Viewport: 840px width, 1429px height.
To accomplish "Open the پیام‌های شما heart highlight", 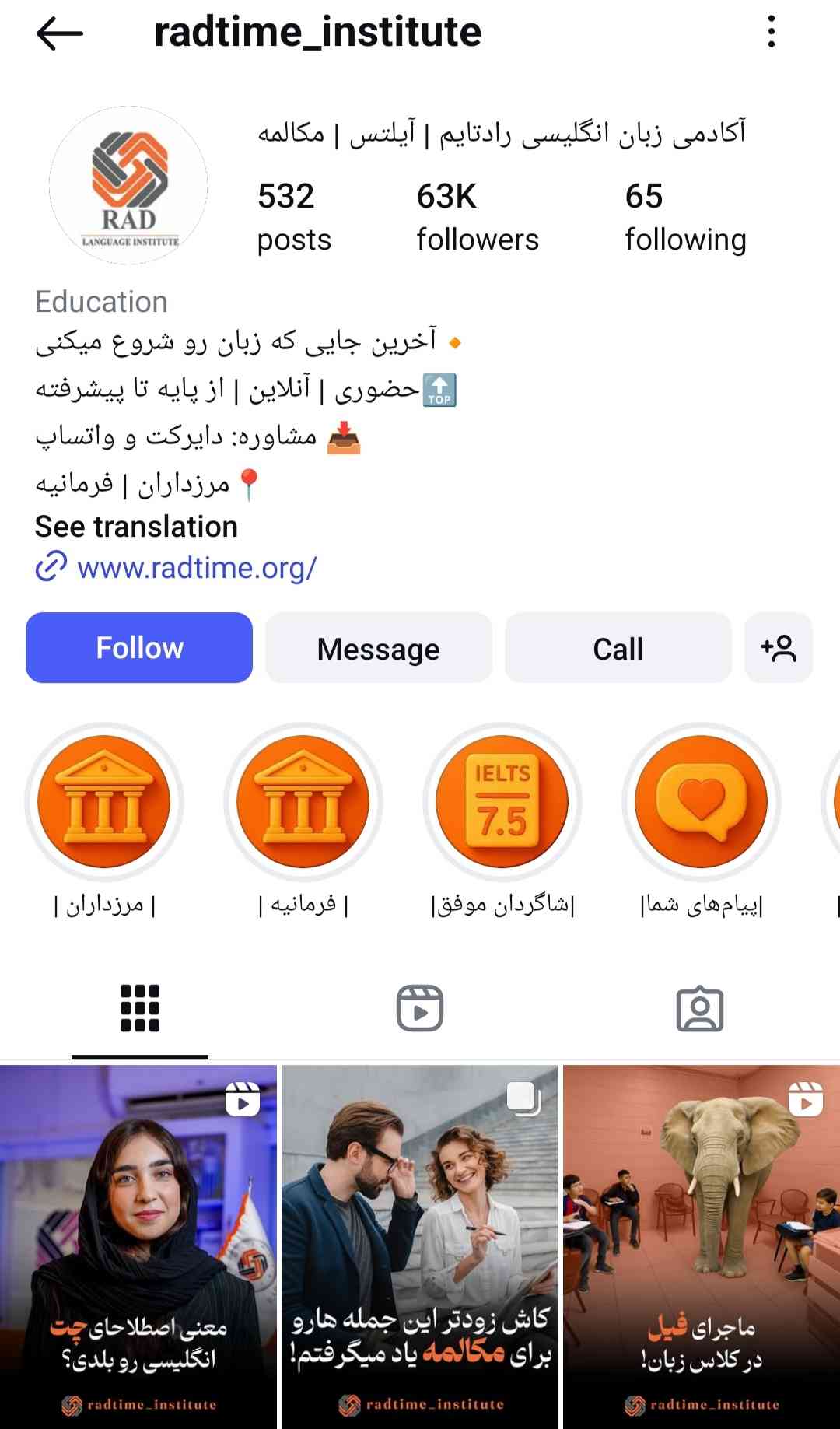I will click(702, 801).
